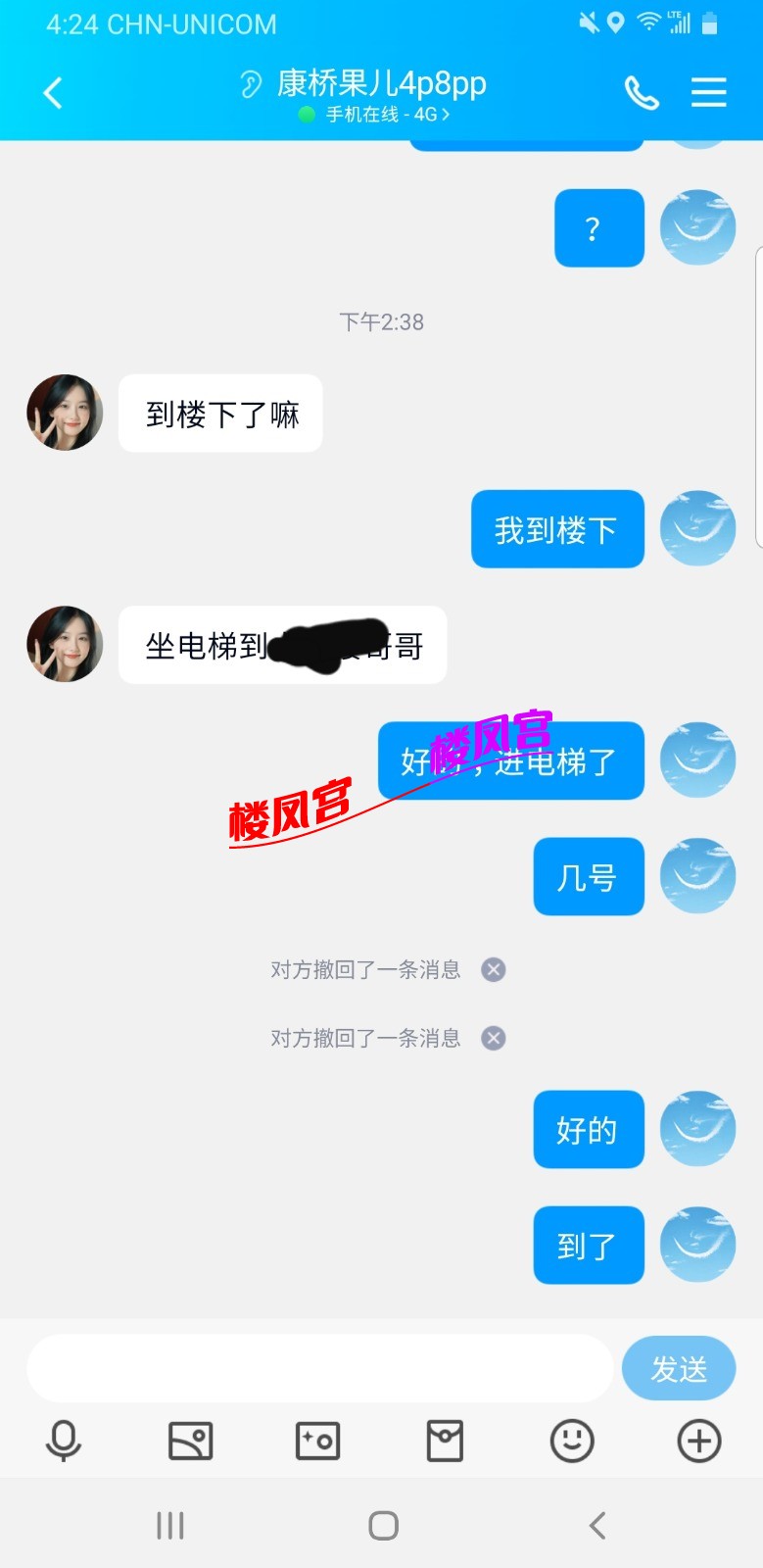
Task: Open more attachment options plus icon
Action: (x=699, y=1441)
